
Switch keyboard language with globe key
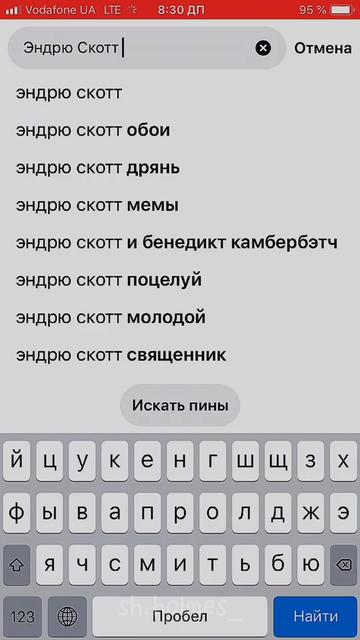[67, 616]
